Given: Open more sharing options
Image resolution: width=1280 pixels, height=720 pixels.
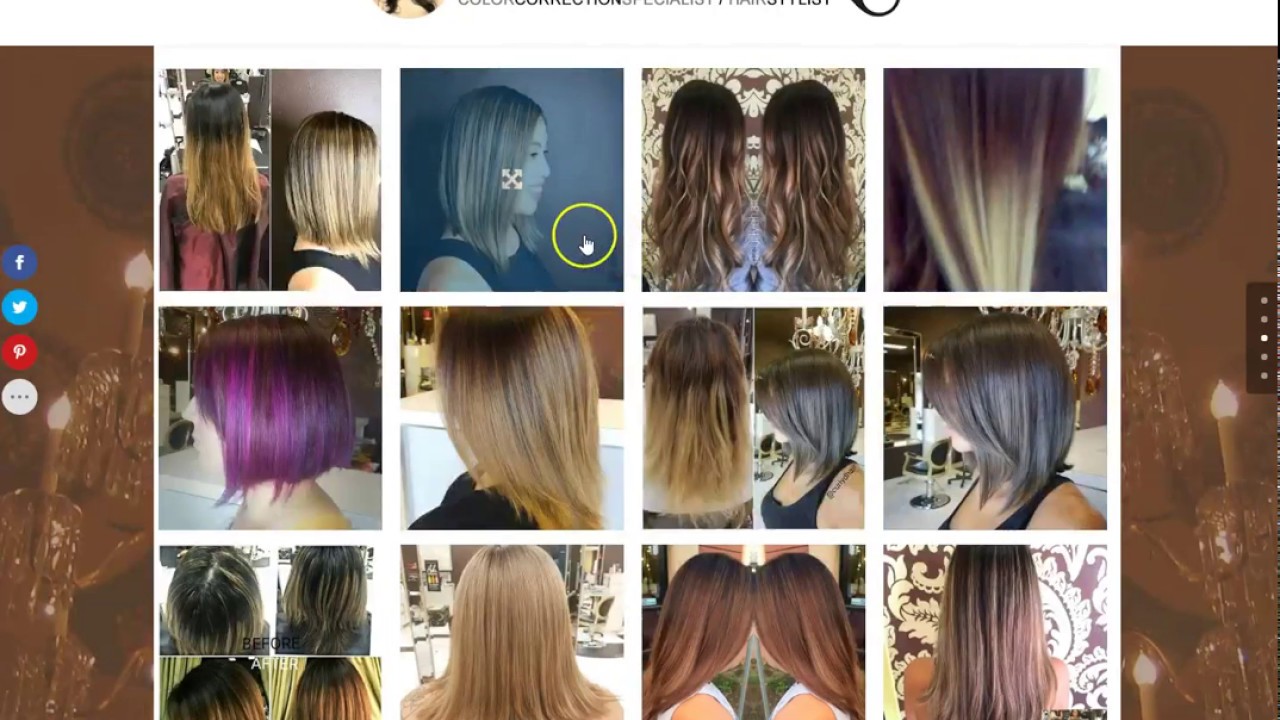Looking at the screenshot, I should tap(19, 397).
